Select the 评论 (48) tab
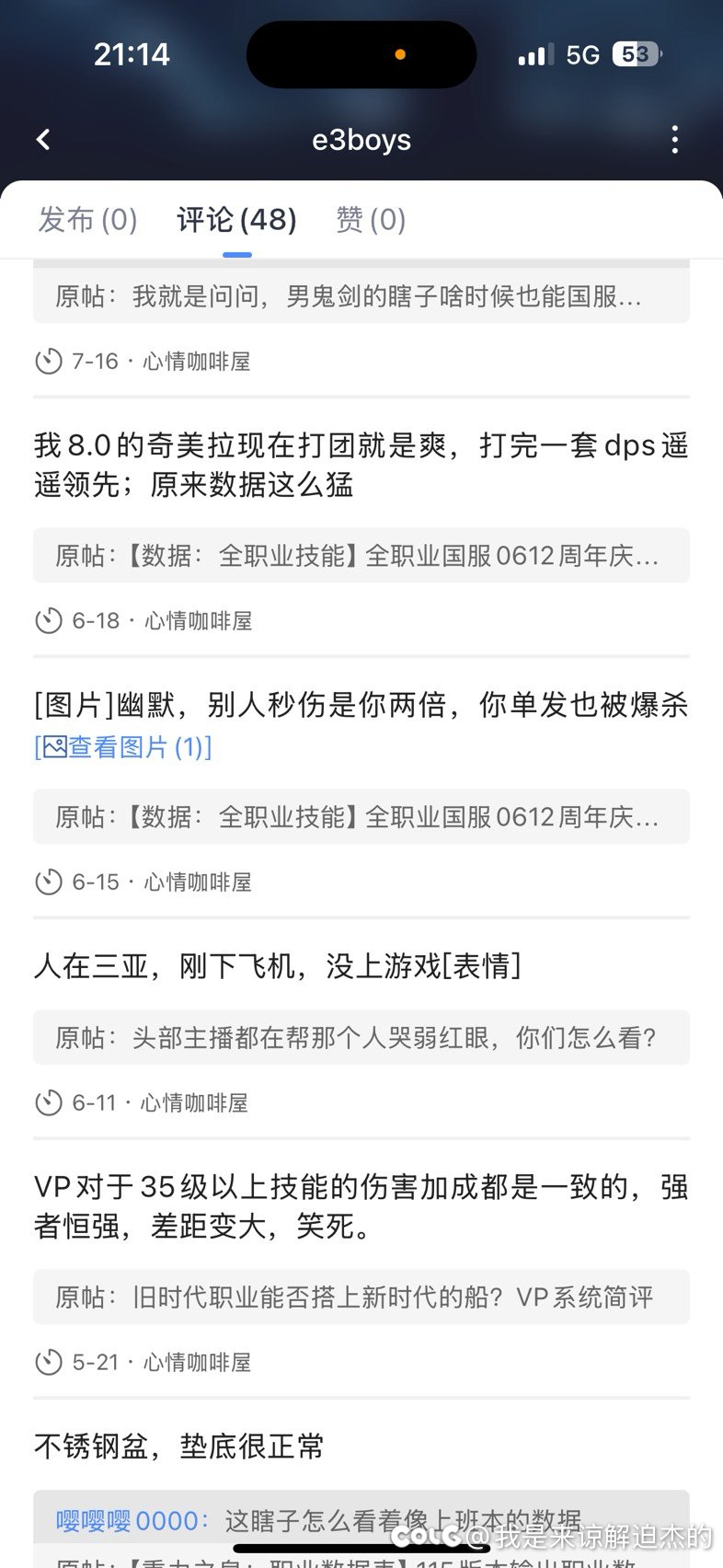Viewport: 723px width, 1568px height. point(235,219)
